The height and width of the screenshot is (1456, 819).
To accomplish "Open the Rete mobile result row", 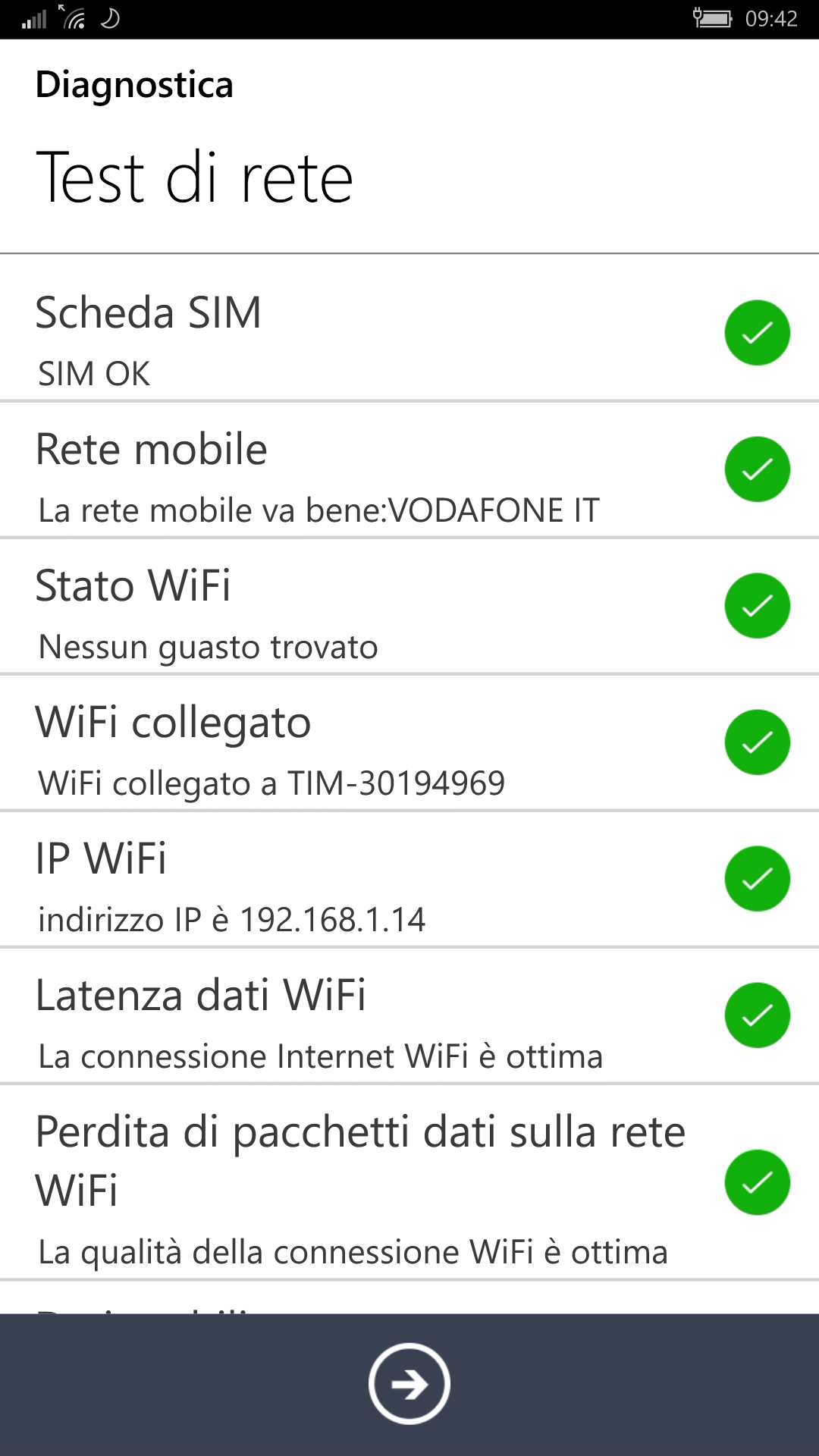I will (409, 469).
